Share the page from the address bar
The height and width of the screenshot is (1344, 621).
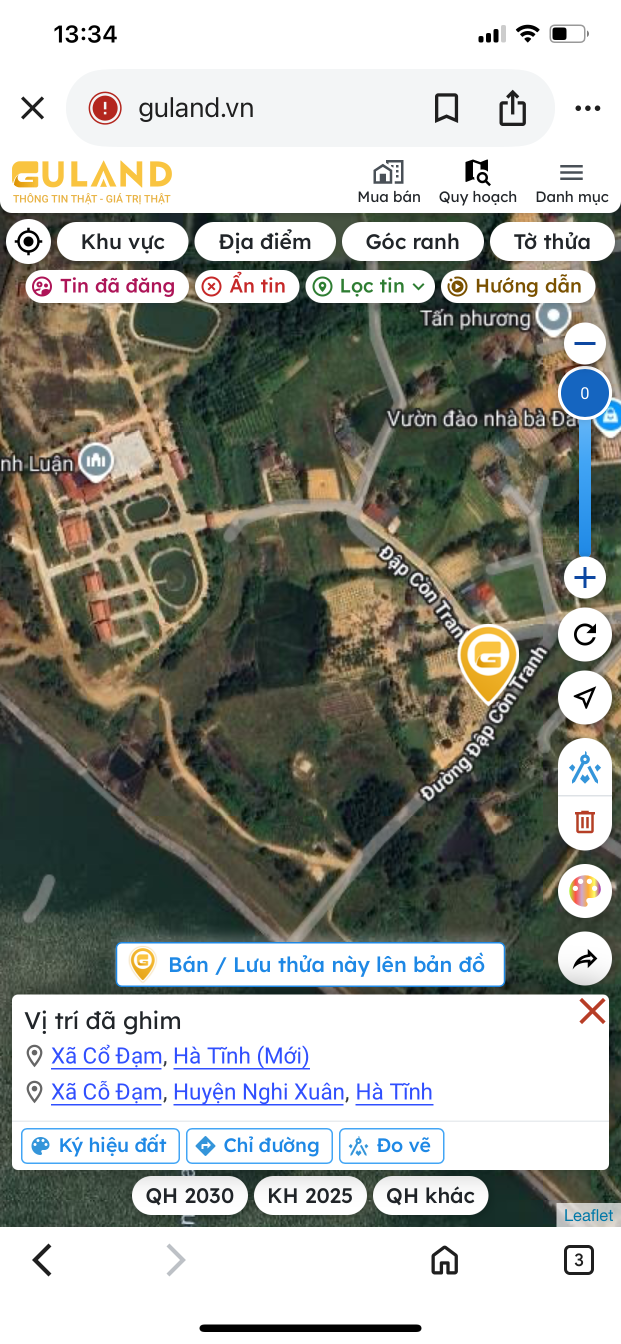[512, 108]
